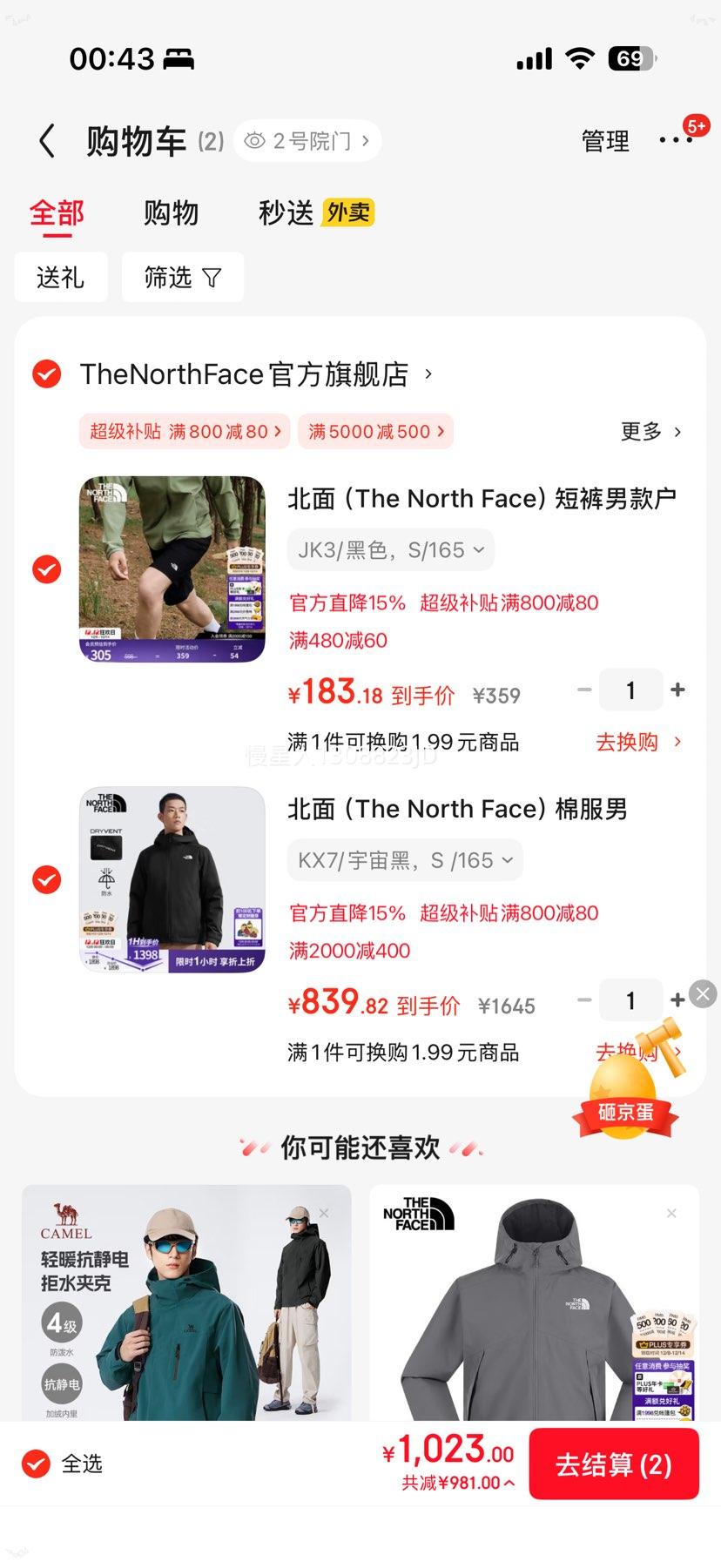Increase quantity of the 短裤 item

click(x=677, y=690)
